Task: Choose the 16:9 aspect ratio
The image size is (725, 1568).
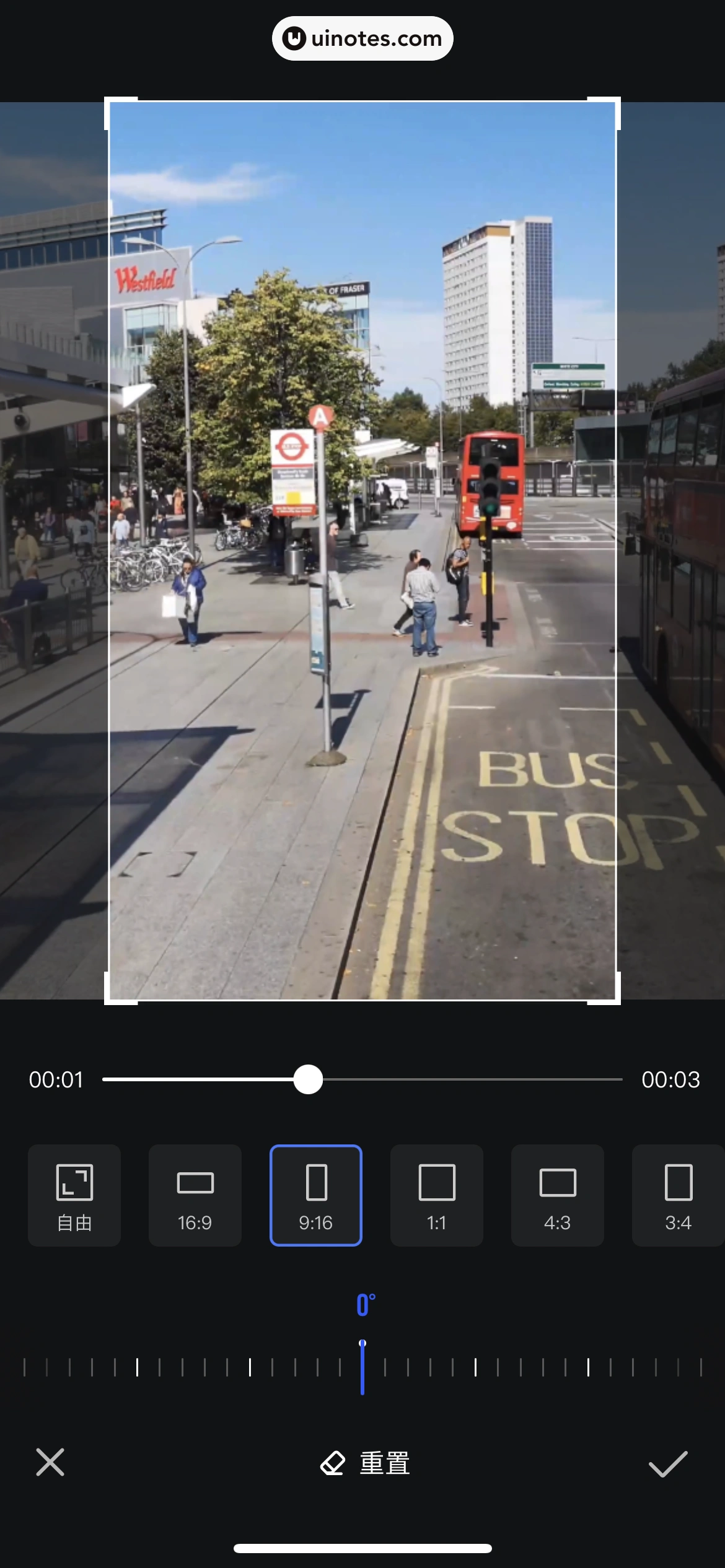Action: 195,1195
